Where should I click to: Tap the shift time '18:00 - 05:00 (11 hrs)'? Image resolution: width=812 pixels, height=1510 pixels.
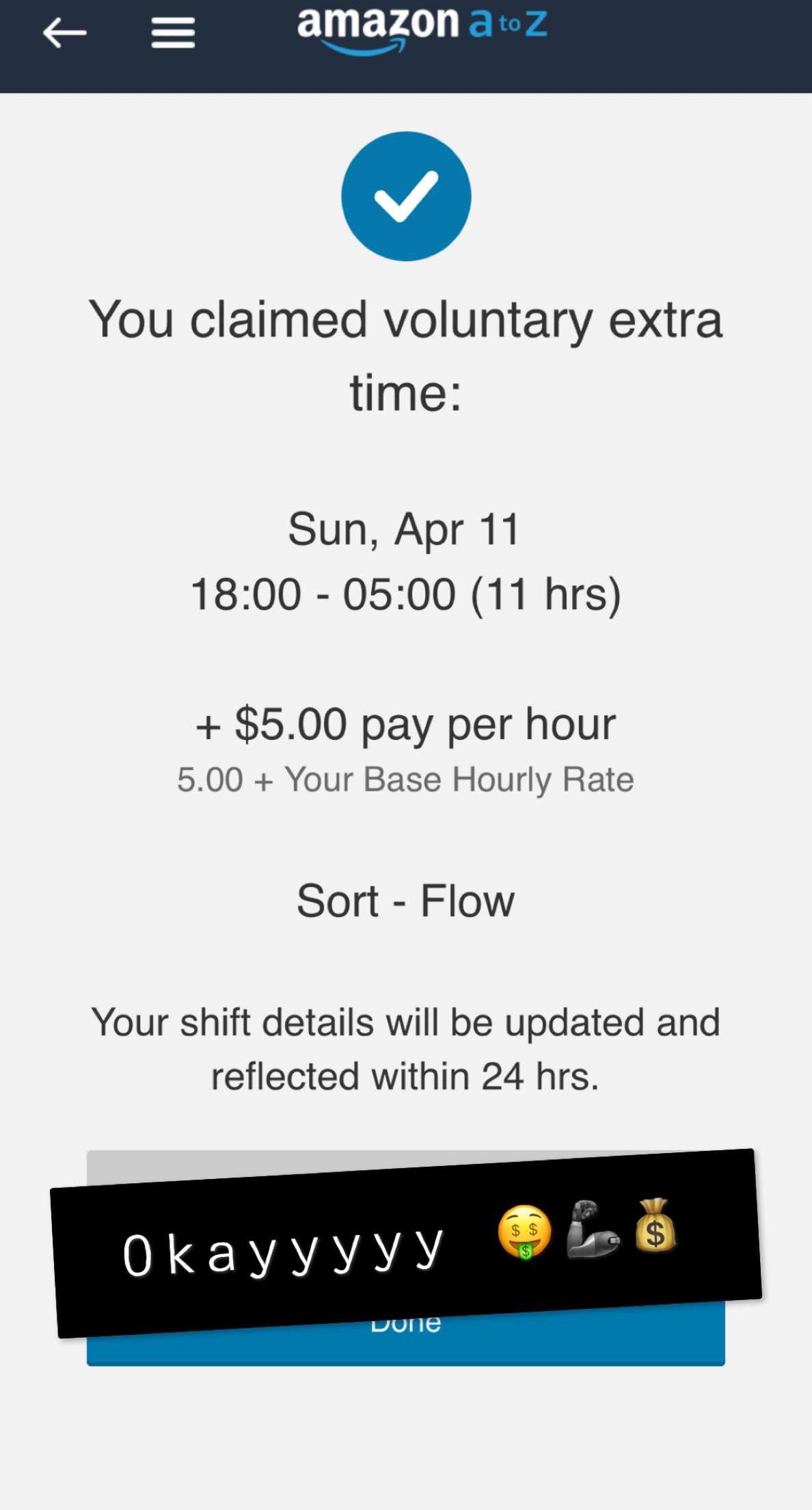click(406, 594)
